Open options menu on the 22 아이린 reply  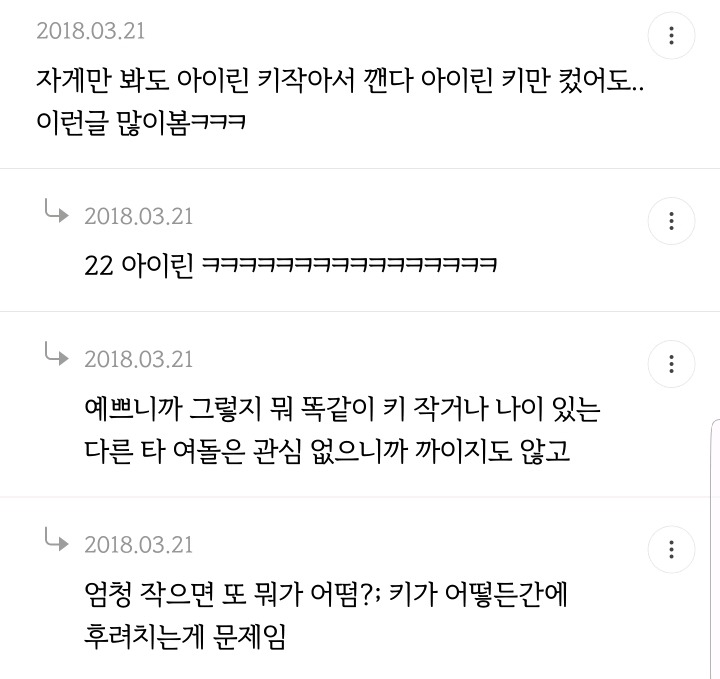pos(672,222)
